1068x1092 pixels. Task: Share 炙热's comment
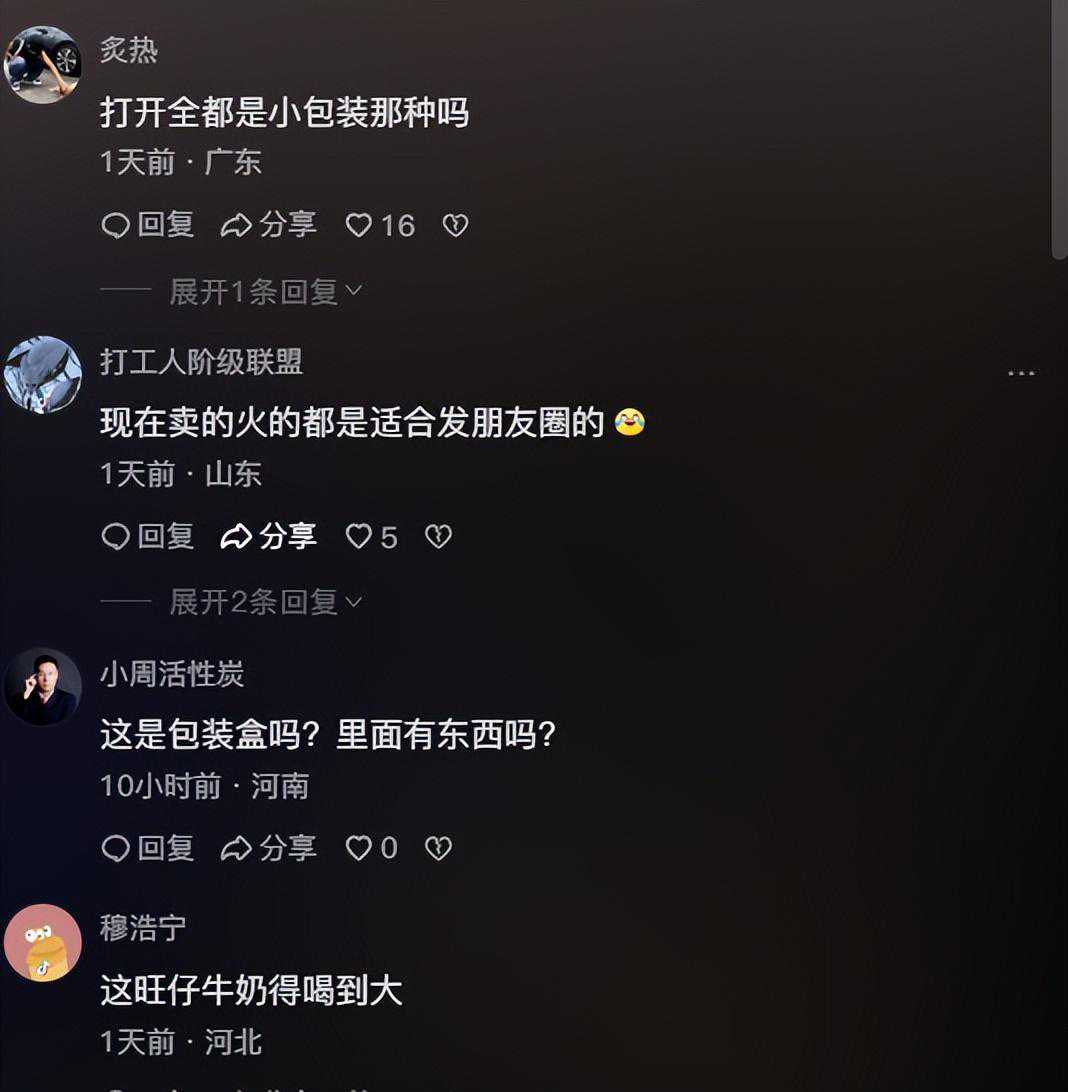(x=268, y=226)
